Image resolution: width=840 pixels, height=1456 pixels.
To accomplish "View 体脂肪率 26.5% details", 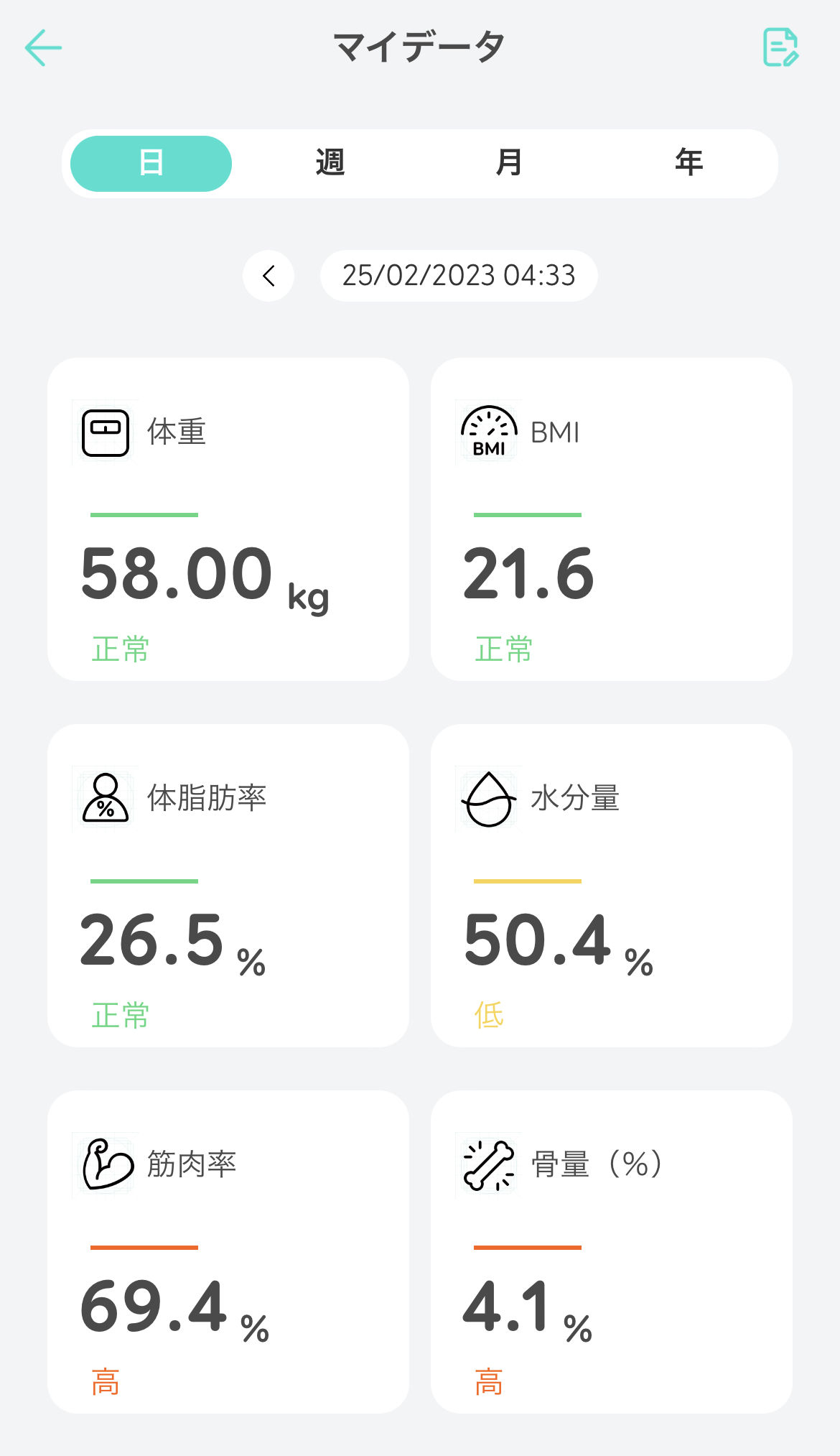I will 228,886.
